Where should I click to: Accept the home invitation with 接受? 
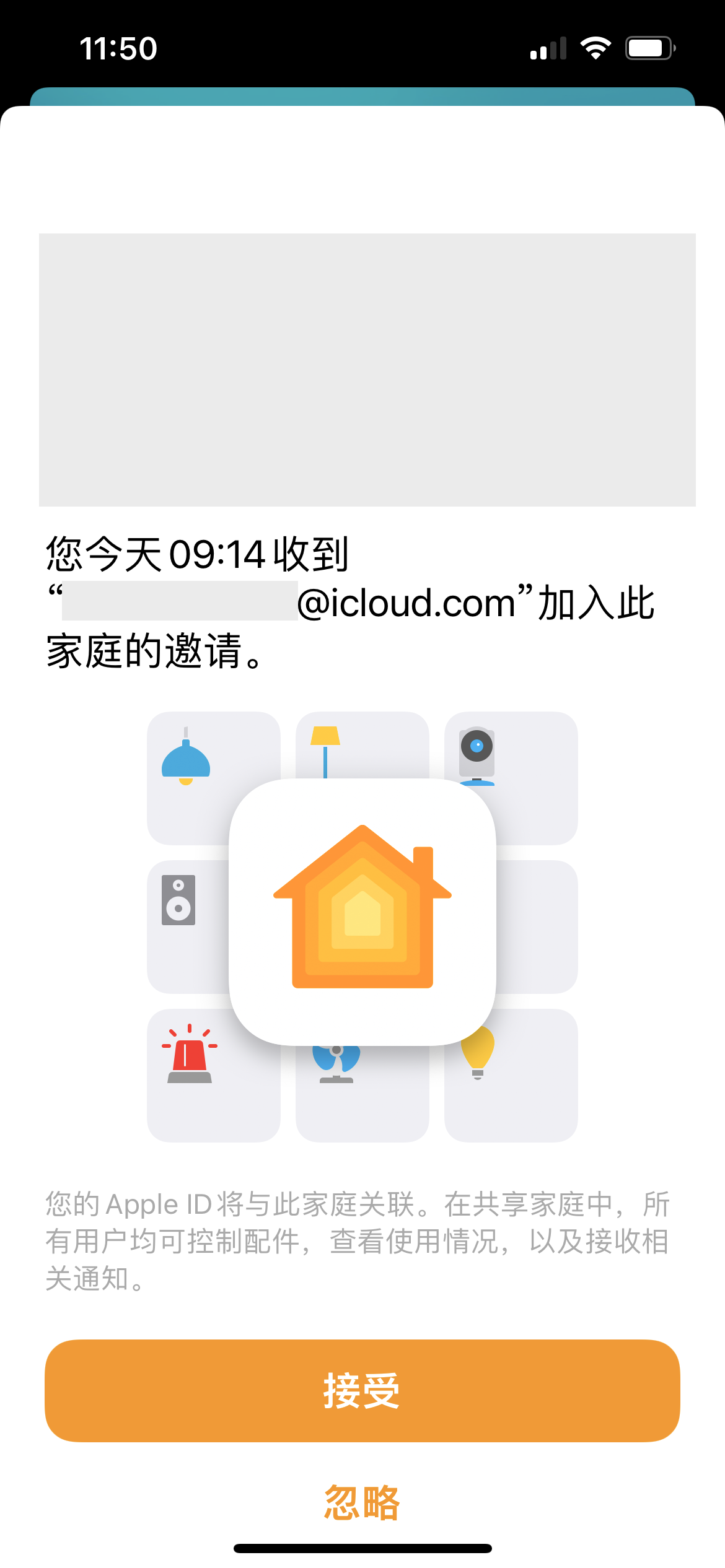point(362,1391)
